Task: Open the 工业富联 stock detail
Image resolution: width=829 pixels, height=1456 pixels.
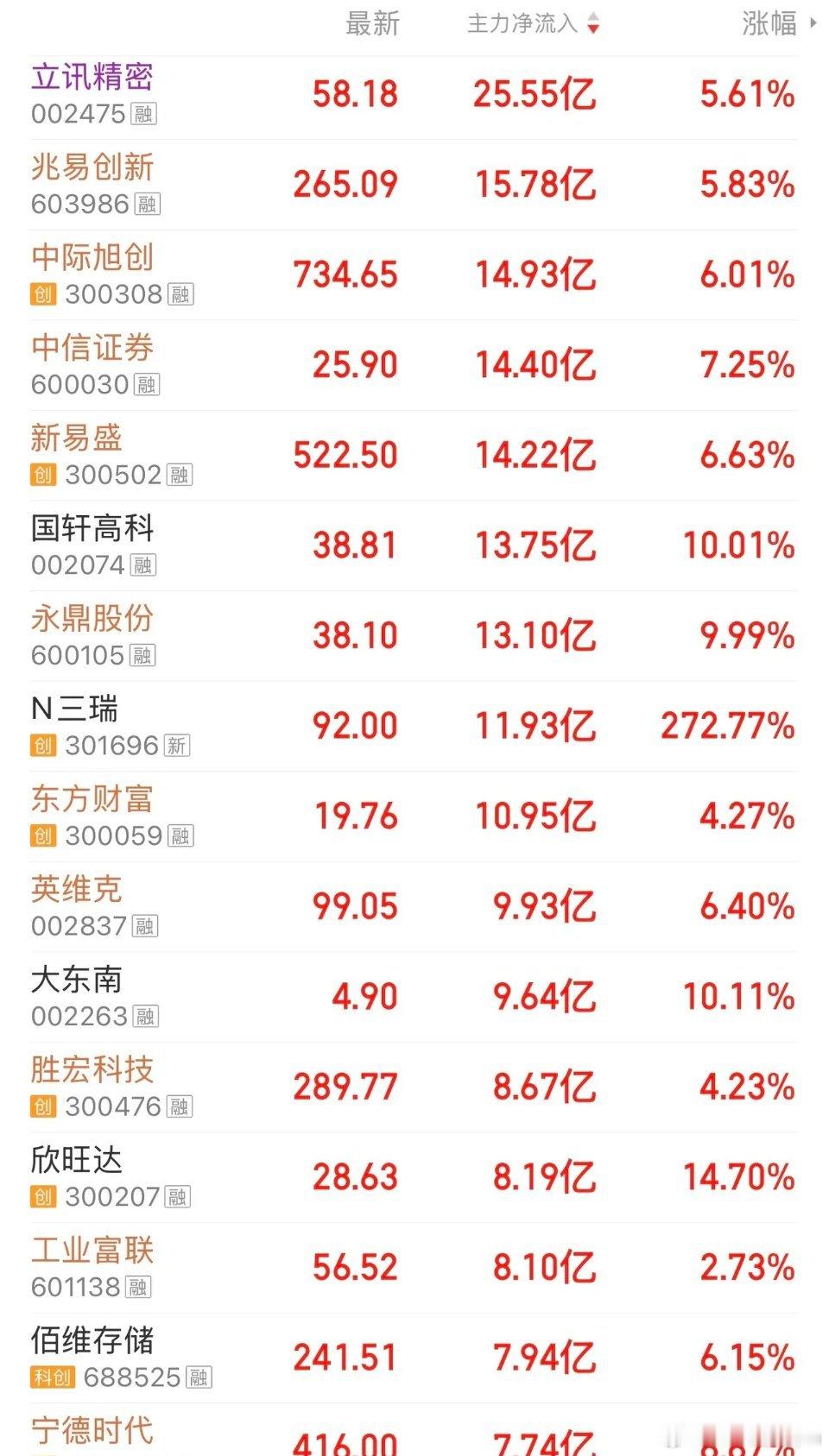Action: point(93,1251)
